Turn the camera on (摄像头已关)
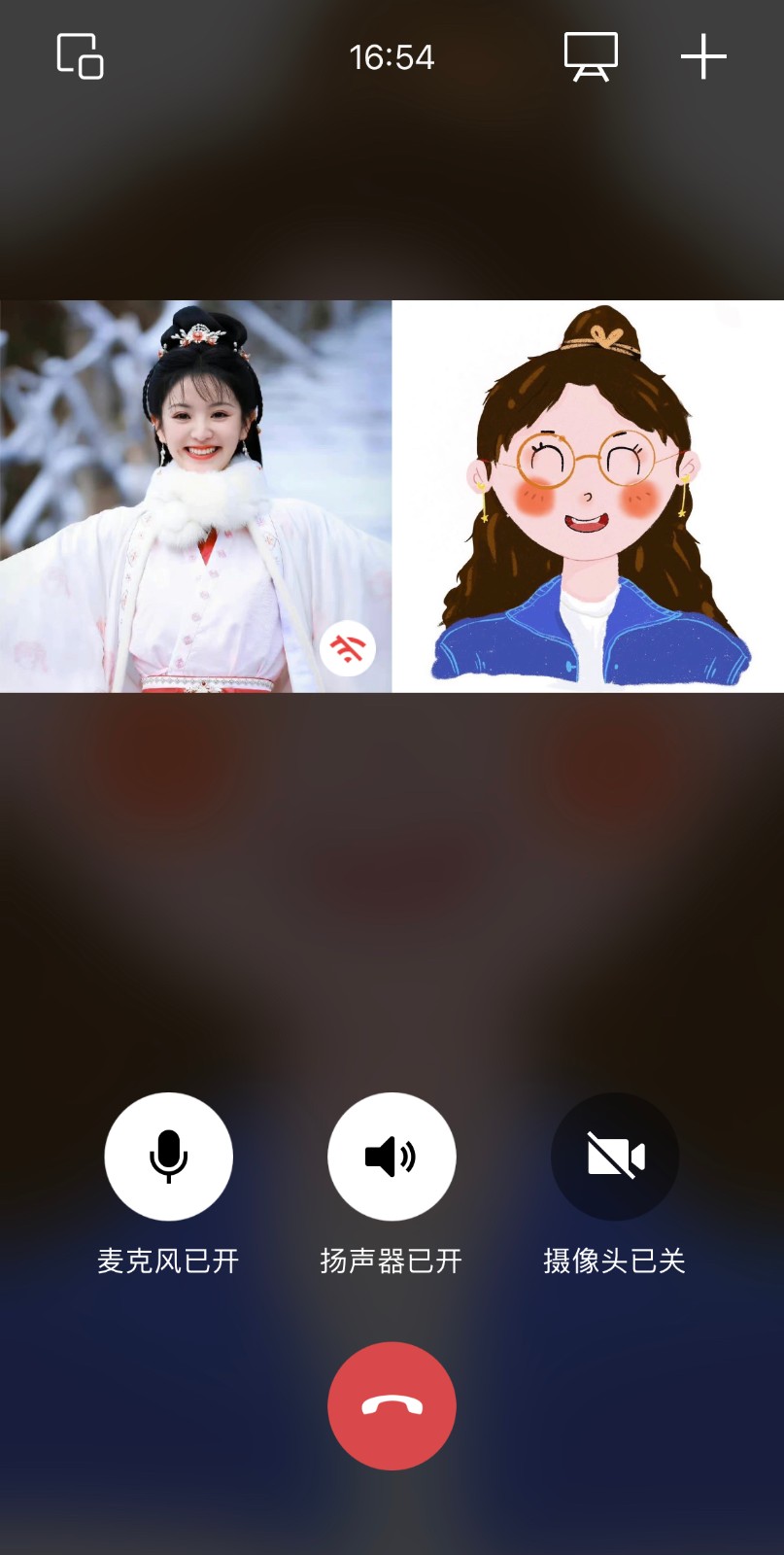Viewport: 784px width, 1555px height. 615,1156
